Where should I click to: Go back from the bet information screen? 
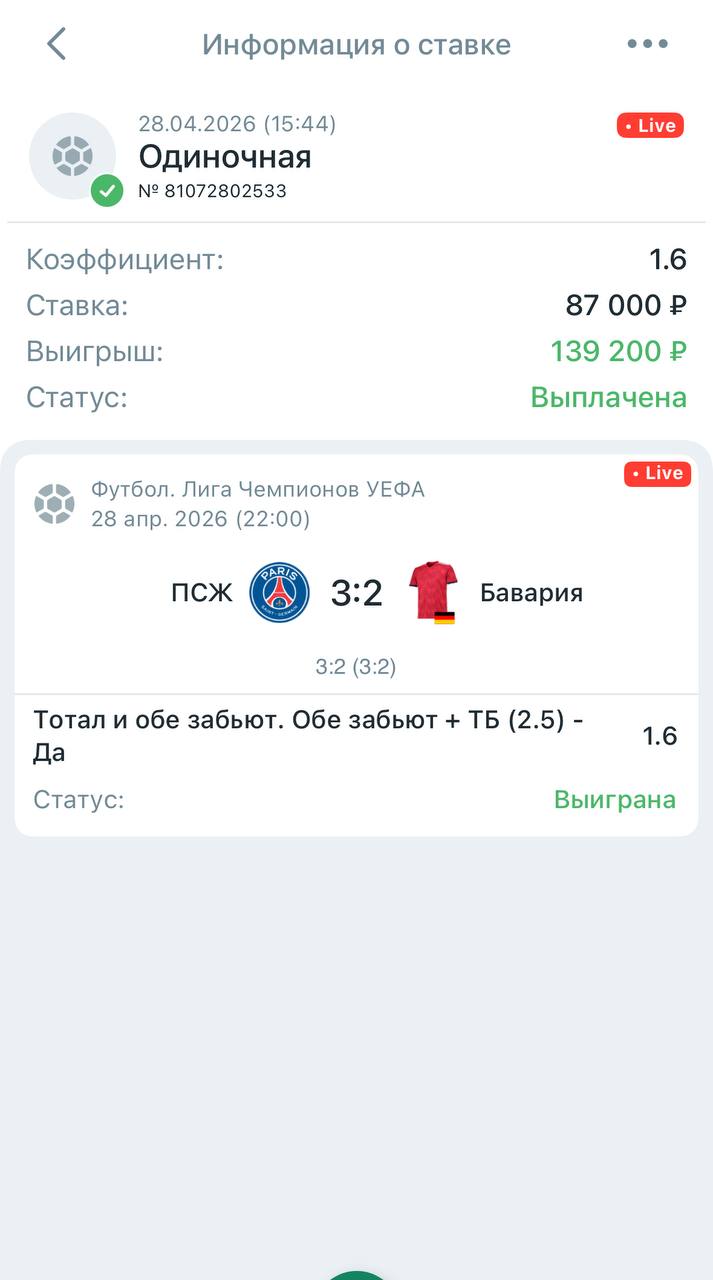(x=56, y=44)
